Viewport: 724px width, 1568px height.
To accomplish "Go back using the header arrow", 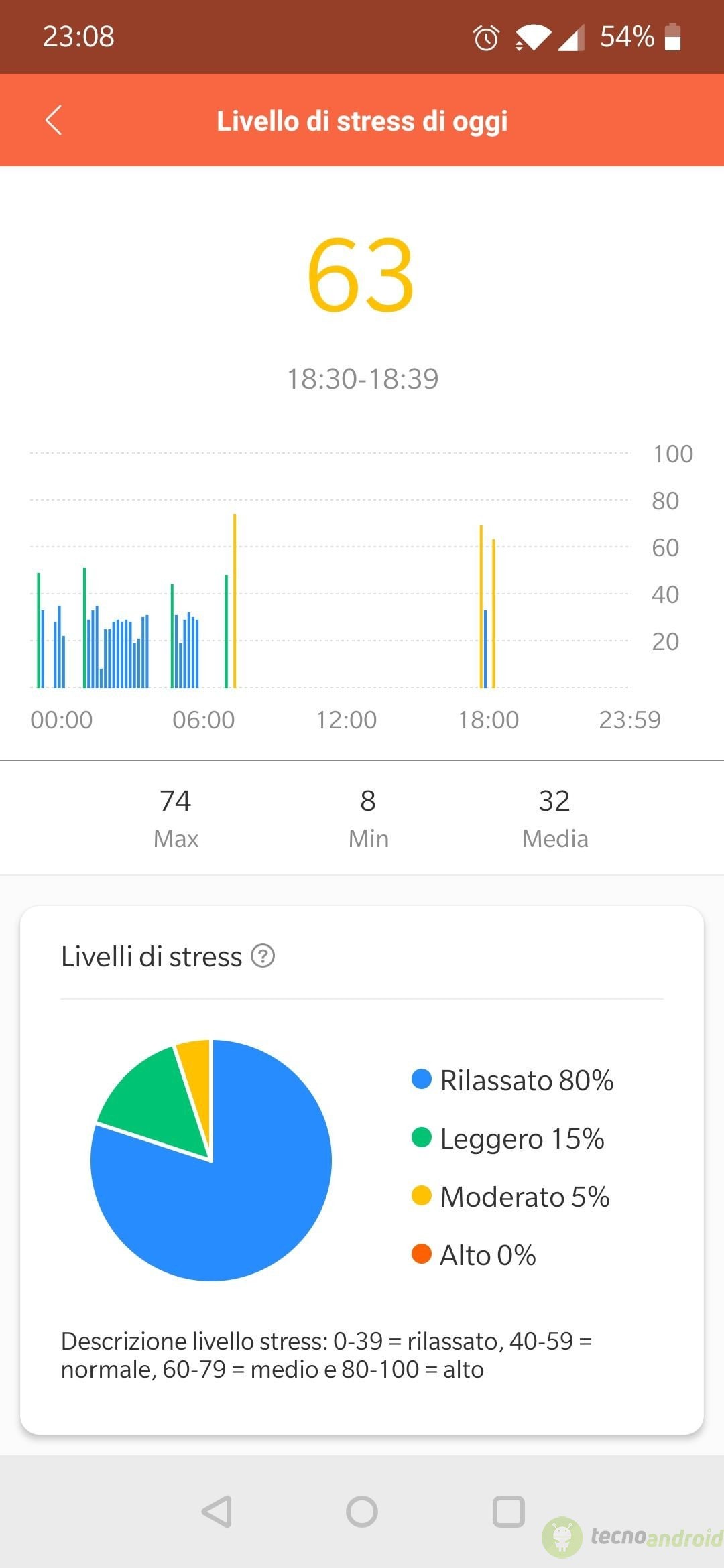I will [x=54, y=121].
